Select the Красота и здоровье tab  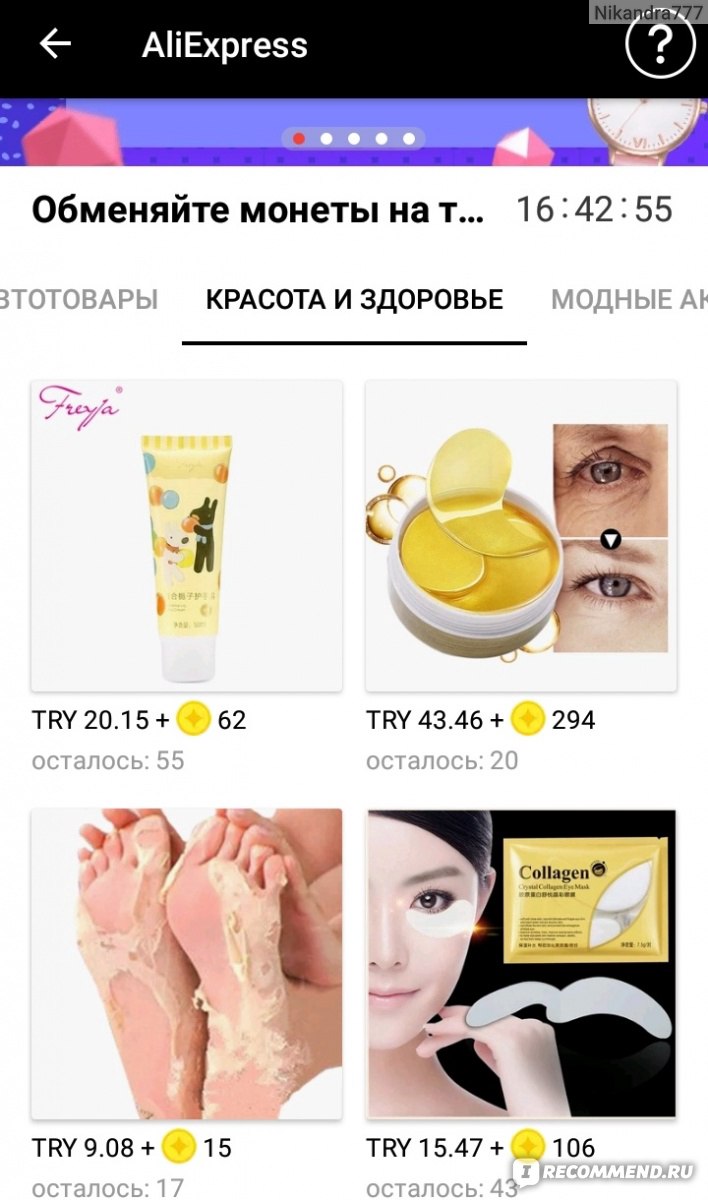[354, 299]
